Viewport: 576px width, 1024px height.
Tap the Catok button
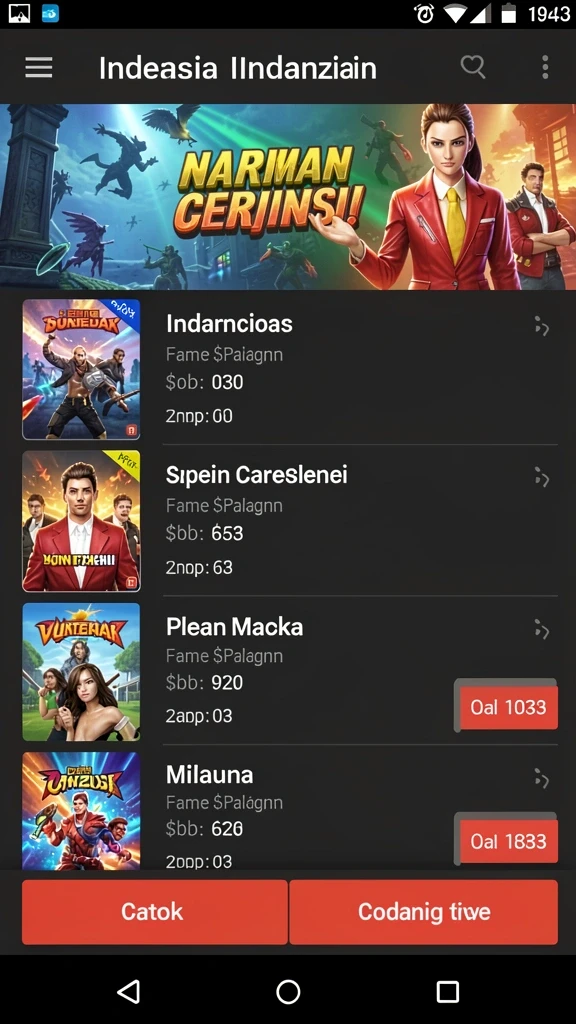point(155,912)
